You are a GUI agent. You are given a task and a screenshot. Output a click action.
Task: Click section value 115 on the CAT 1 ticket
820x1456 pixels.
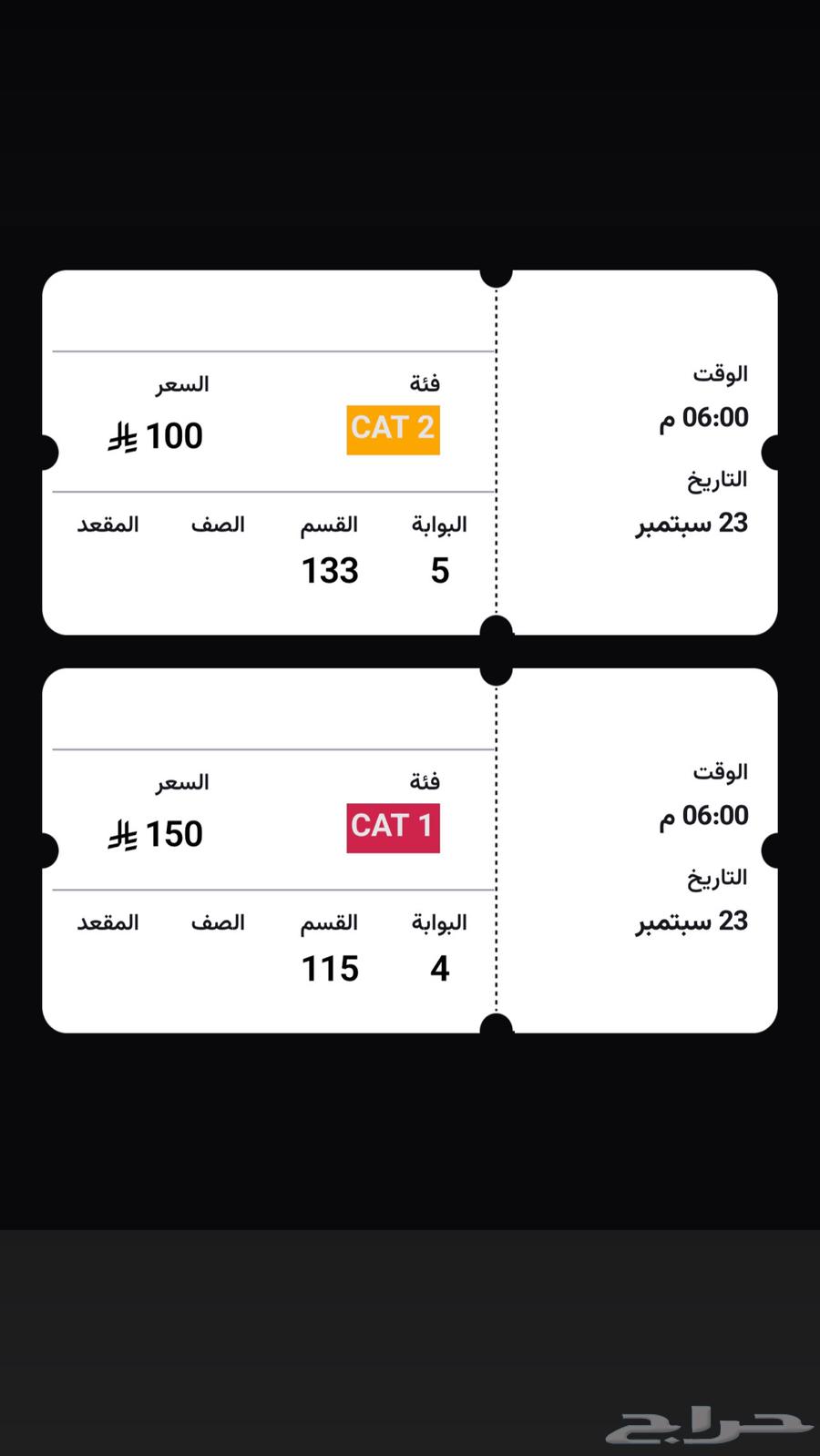pyautogui.click(x=329, y=968)
